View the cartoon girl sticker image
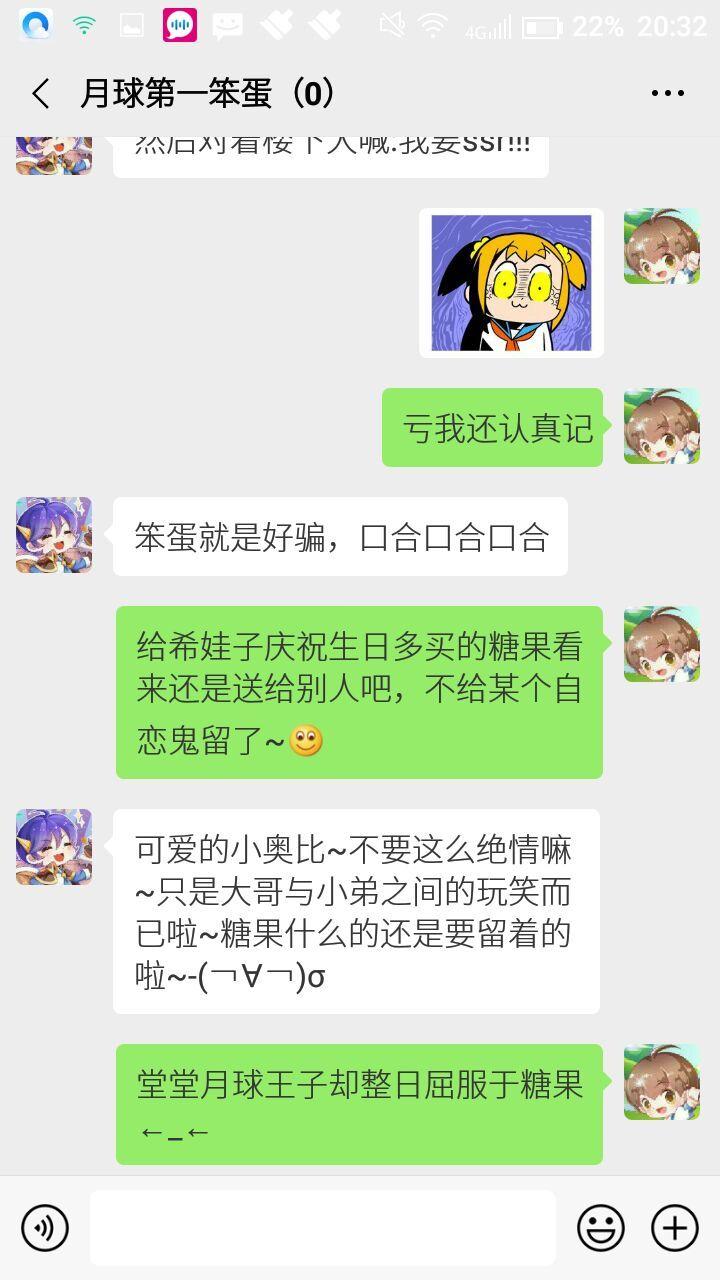This screenshot has height=1280, width=720. click(511, 283)
